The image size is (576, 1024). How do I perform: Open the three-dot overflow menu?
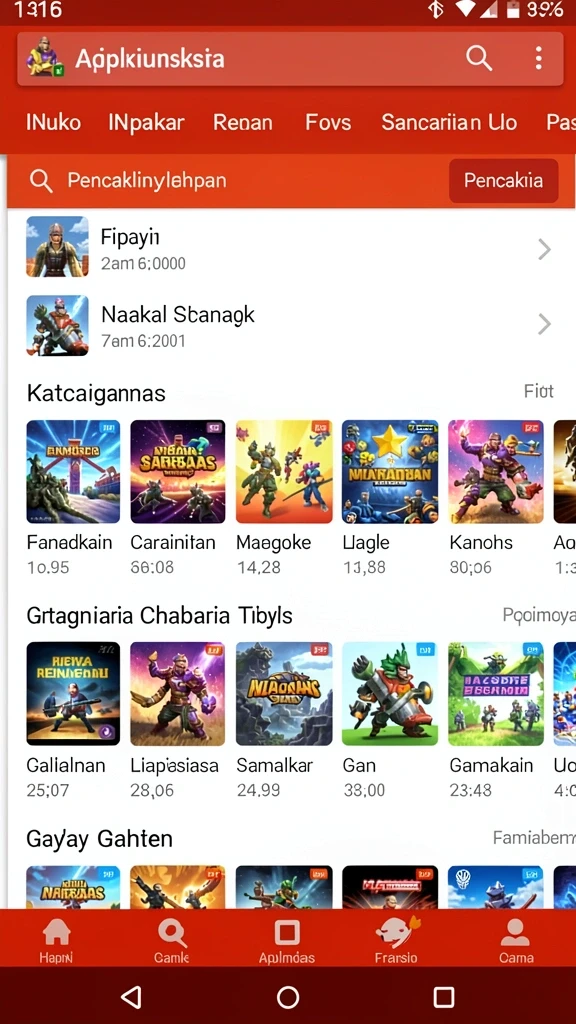538,59
